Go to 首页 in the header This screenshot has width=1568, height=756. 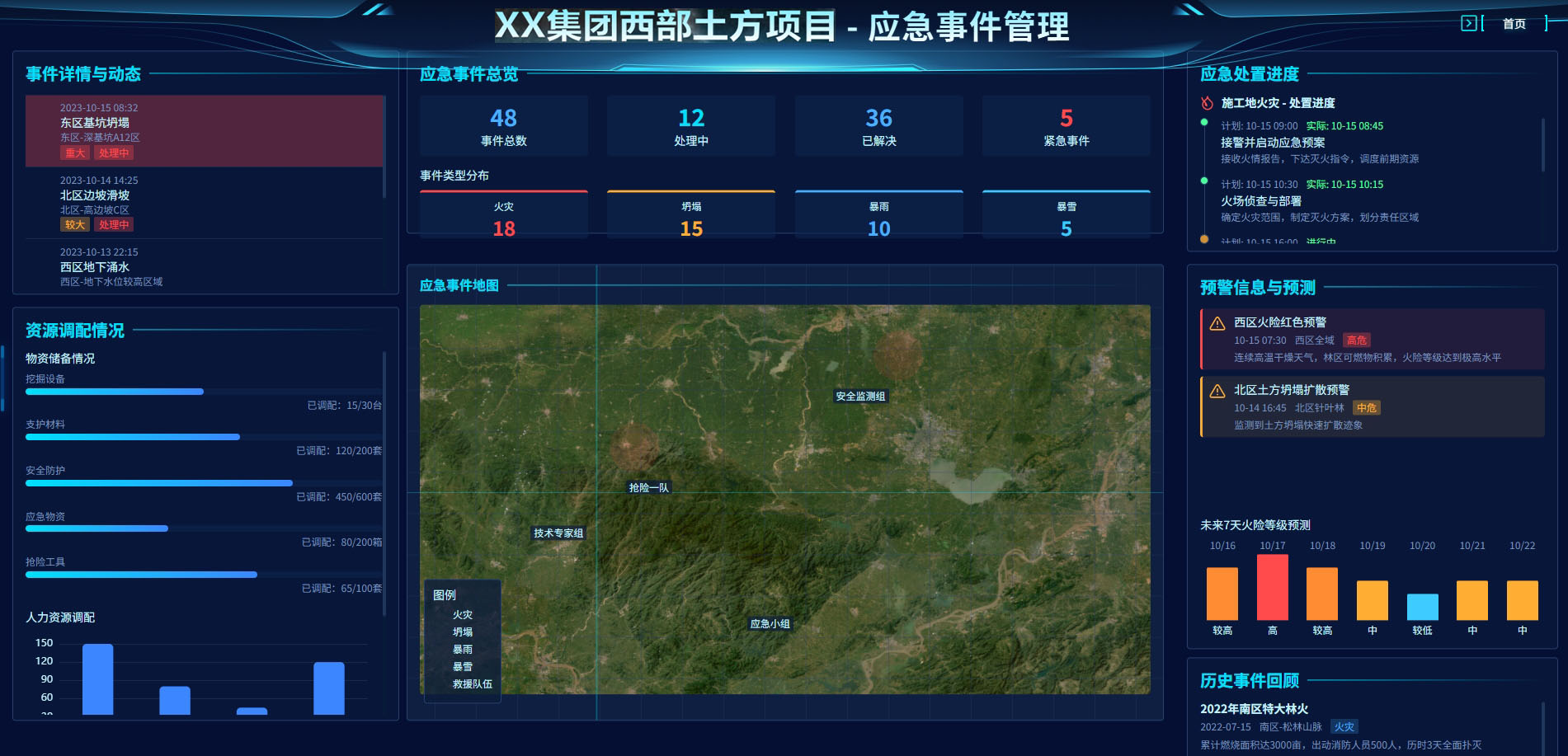(1514, 24)
